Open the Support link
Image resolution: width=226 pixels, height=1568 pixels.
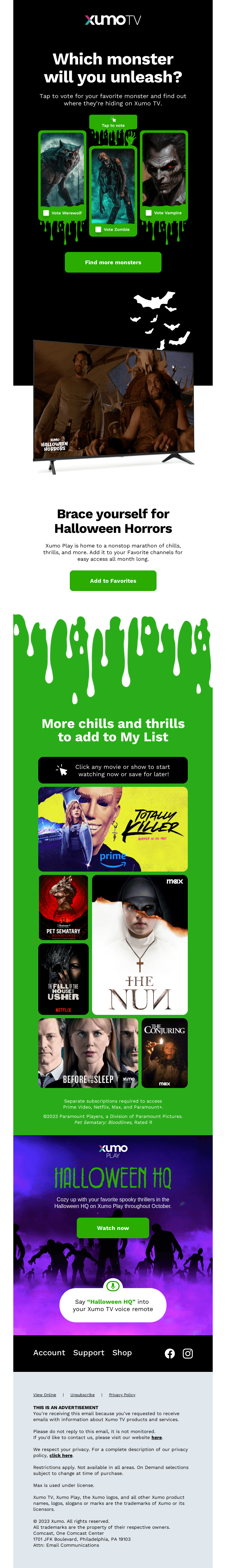click(x=88, y=1353)
